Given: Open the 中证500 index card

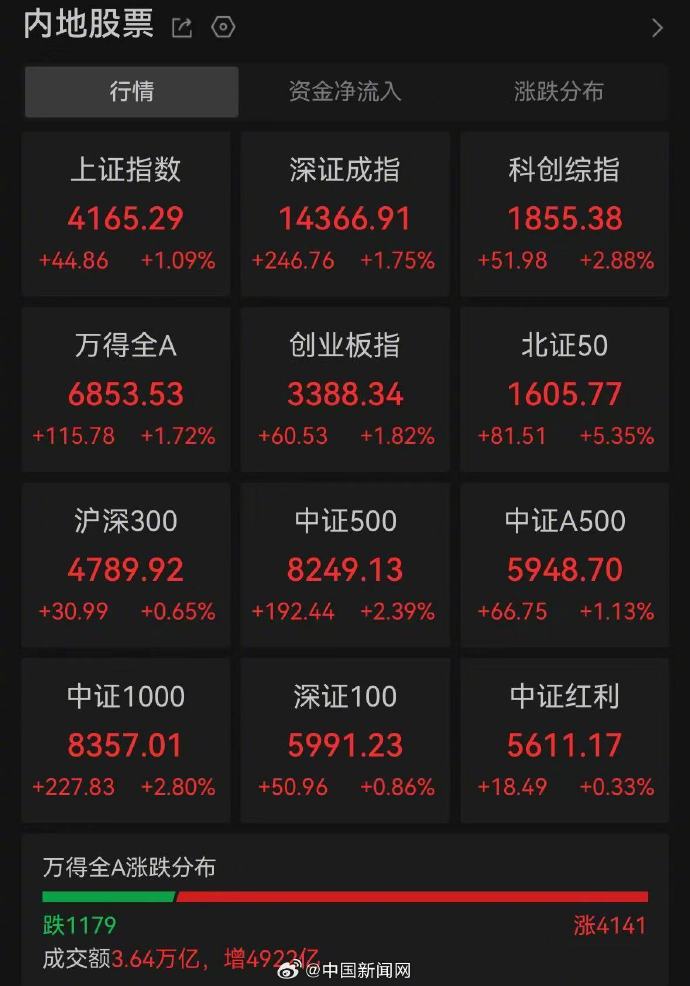Looking at the screenshot, I should [x=345, y=566].
